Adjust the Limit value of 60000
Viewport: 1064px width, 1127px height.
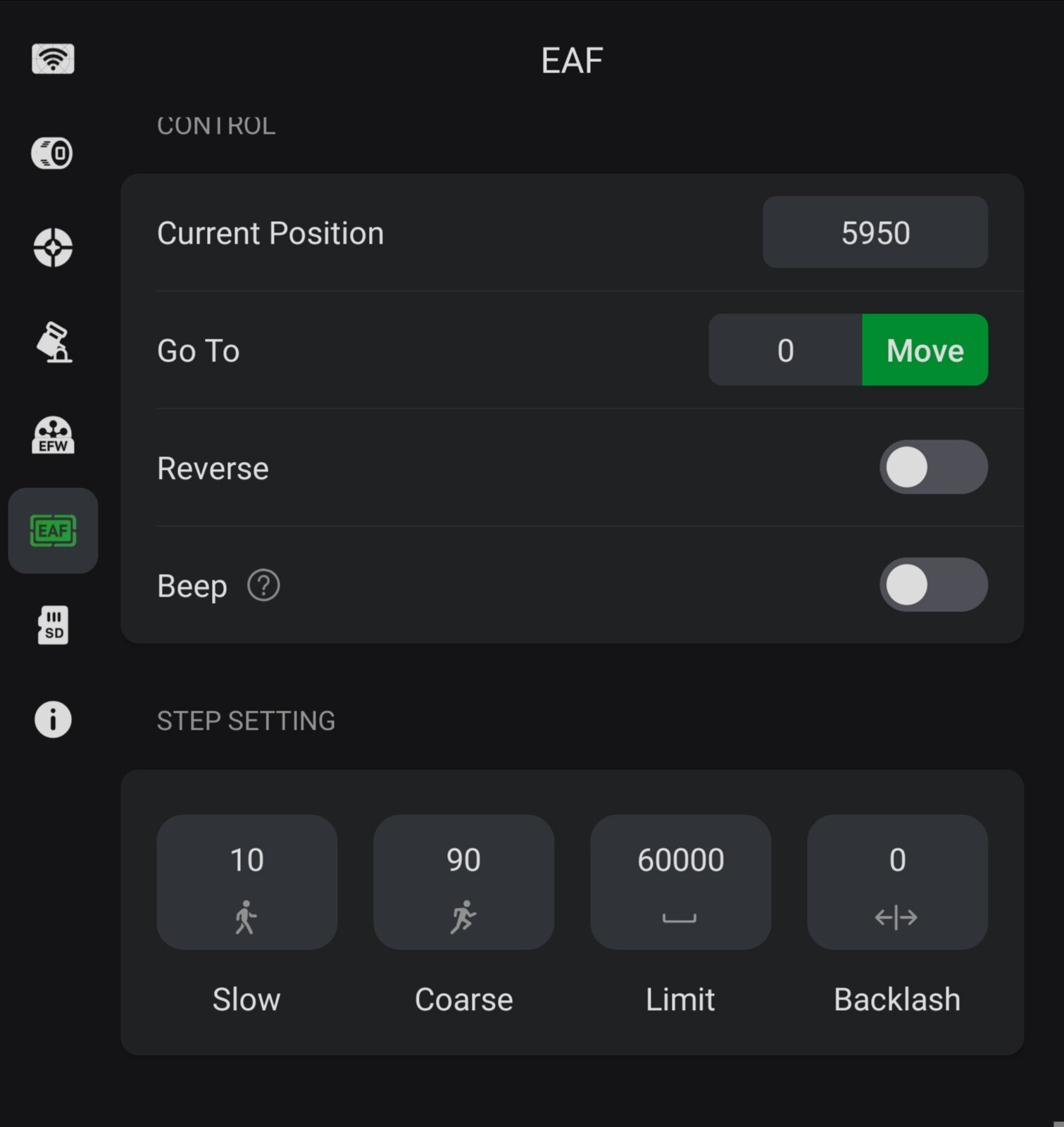tap(680, 882)
